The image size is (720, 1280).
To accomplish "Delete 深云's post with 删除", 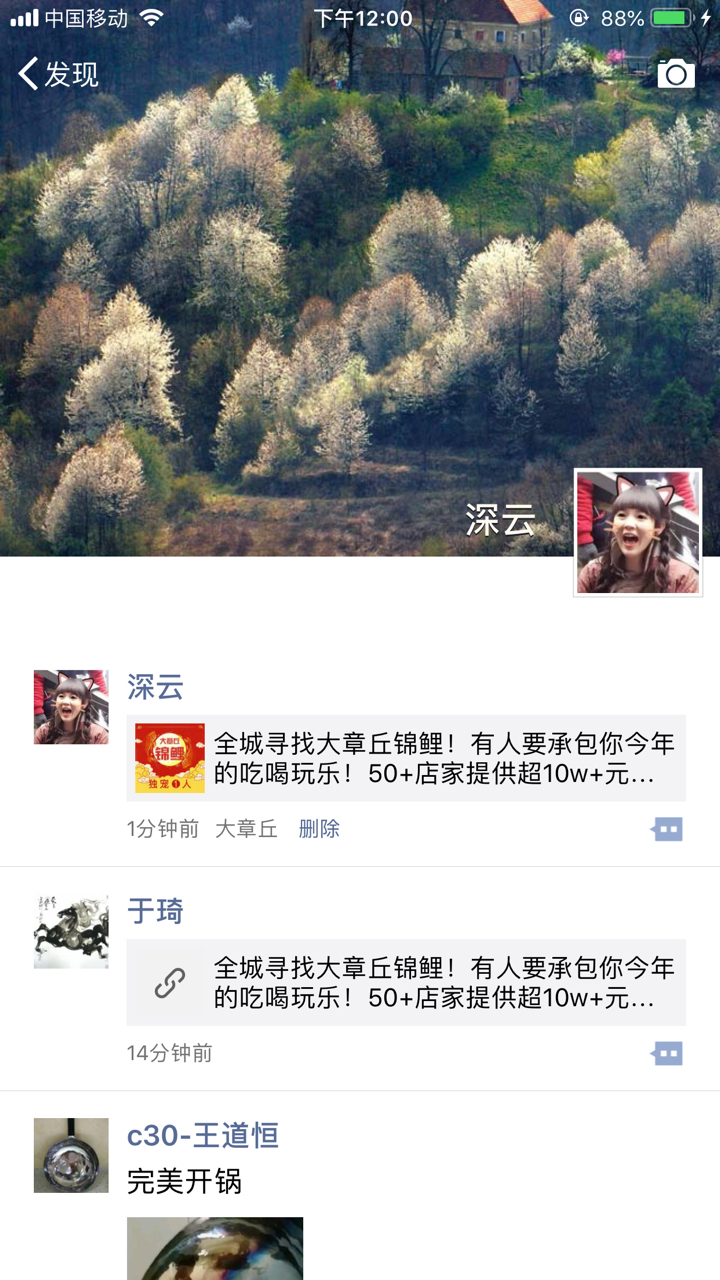I will (319, 829).
